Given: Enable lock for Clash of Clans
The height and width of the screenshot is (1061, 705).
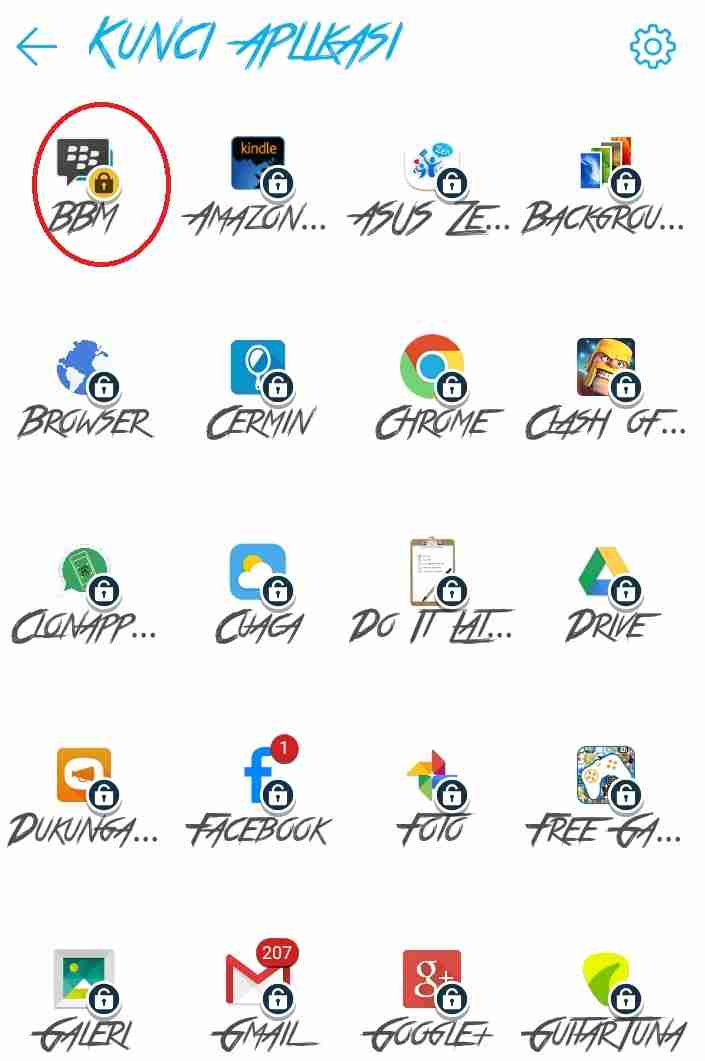Looking at the screenshot, I should coord(606,370).
